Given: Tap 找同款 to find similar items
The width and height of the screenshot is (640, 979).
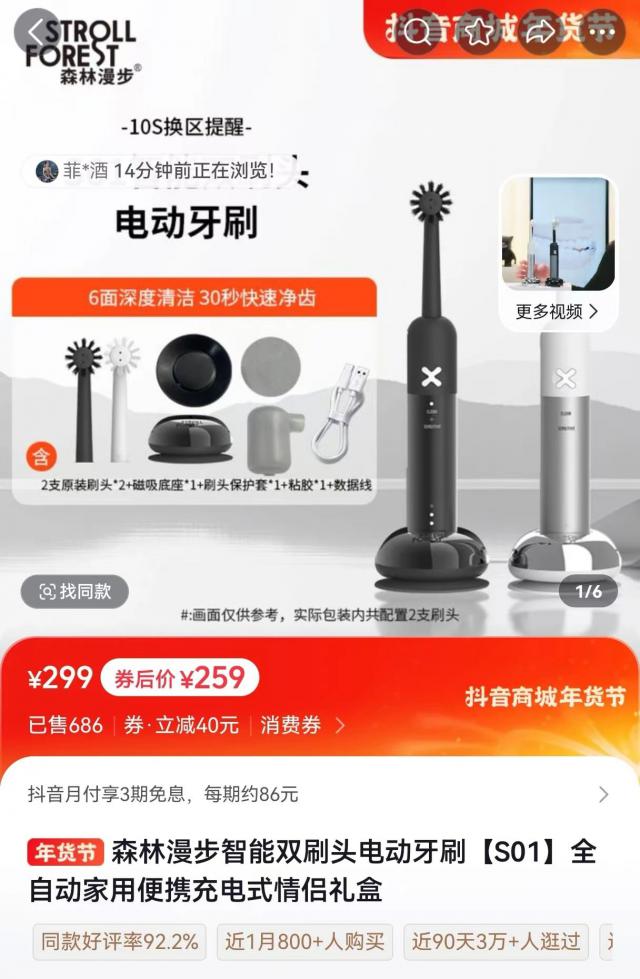Looking at the screenshot, I should coord(74,592).
